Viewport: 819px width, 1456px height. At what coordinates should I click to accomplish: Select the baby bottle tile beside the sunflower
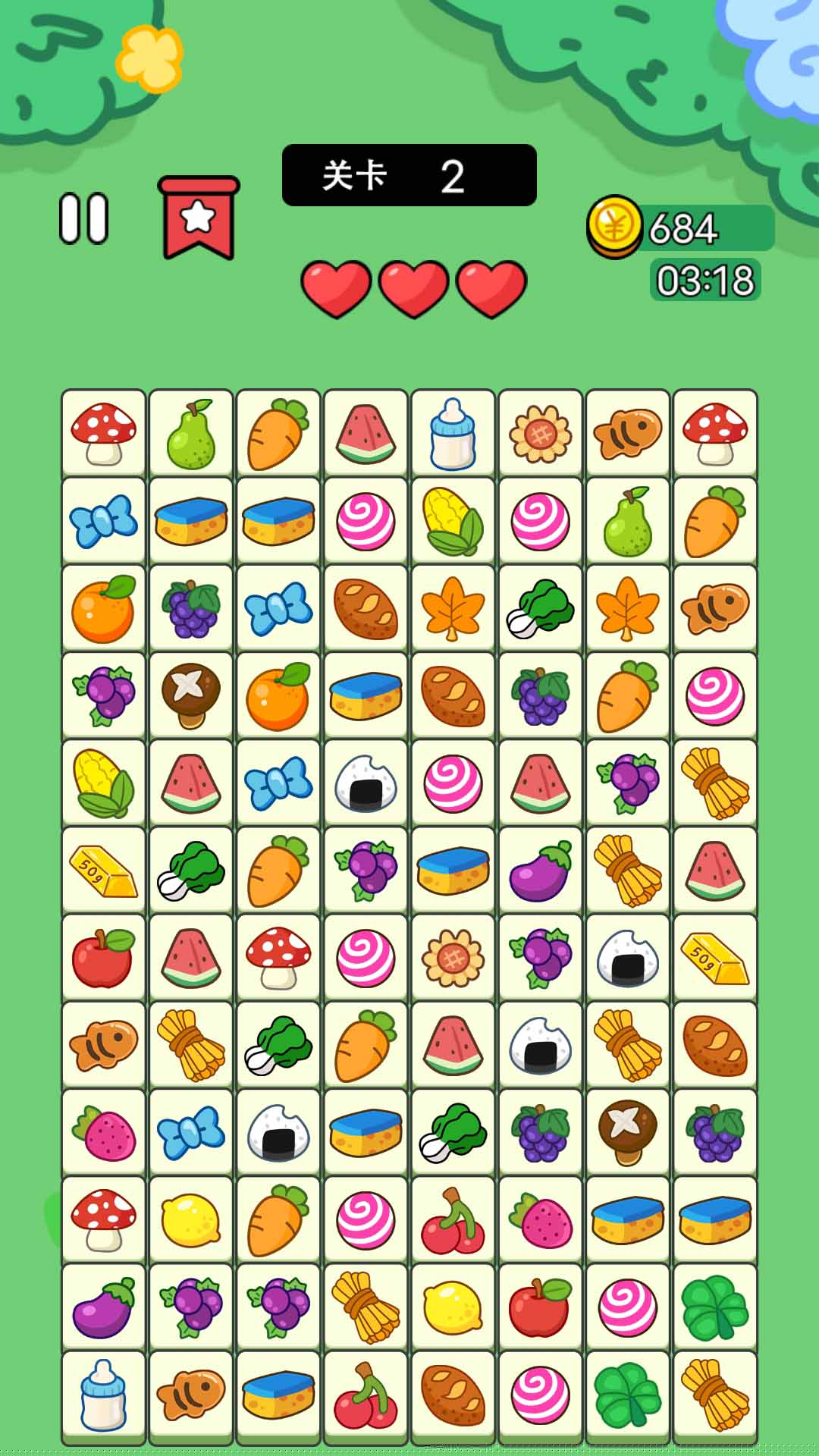click(453, 434)
